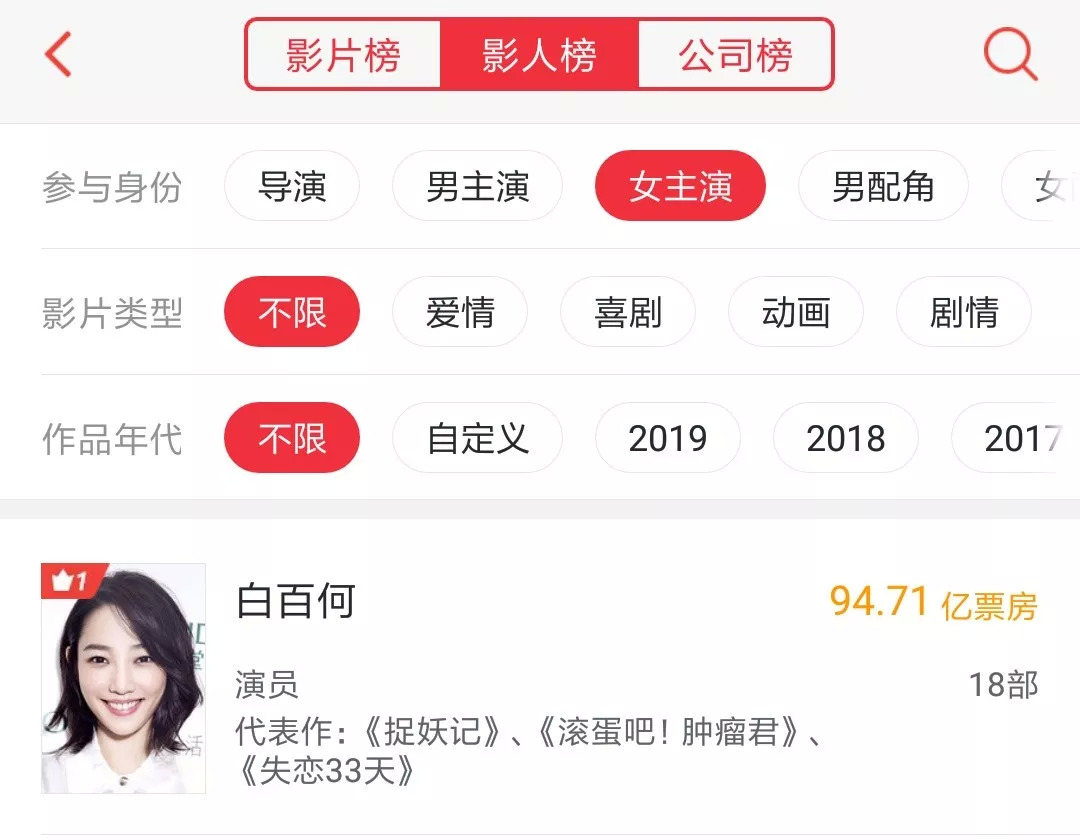This screenshot has height=840, width=1080.
Task: Filter works by year 2019
Action: 667,438
